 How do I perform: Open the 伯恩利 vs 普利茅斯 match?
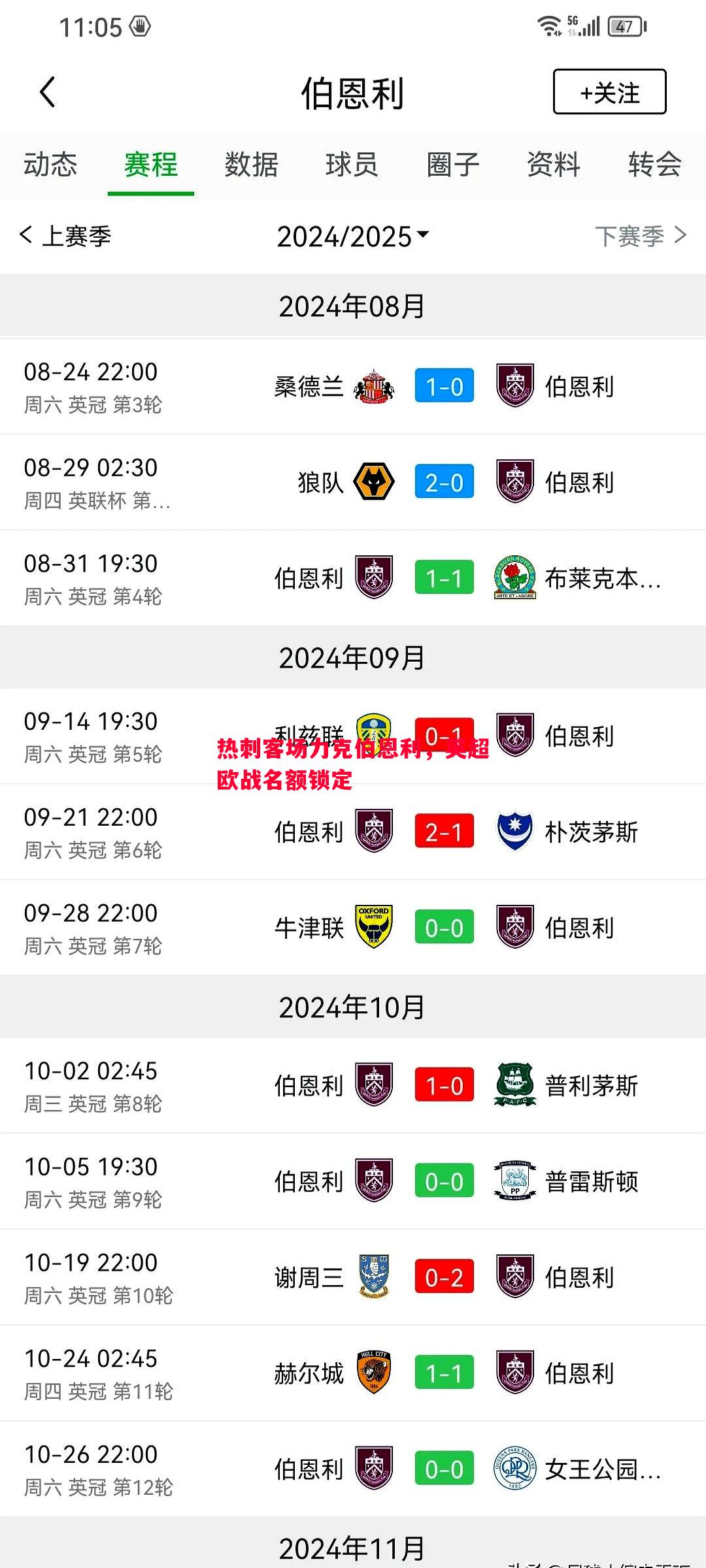tap(353, 1086)
